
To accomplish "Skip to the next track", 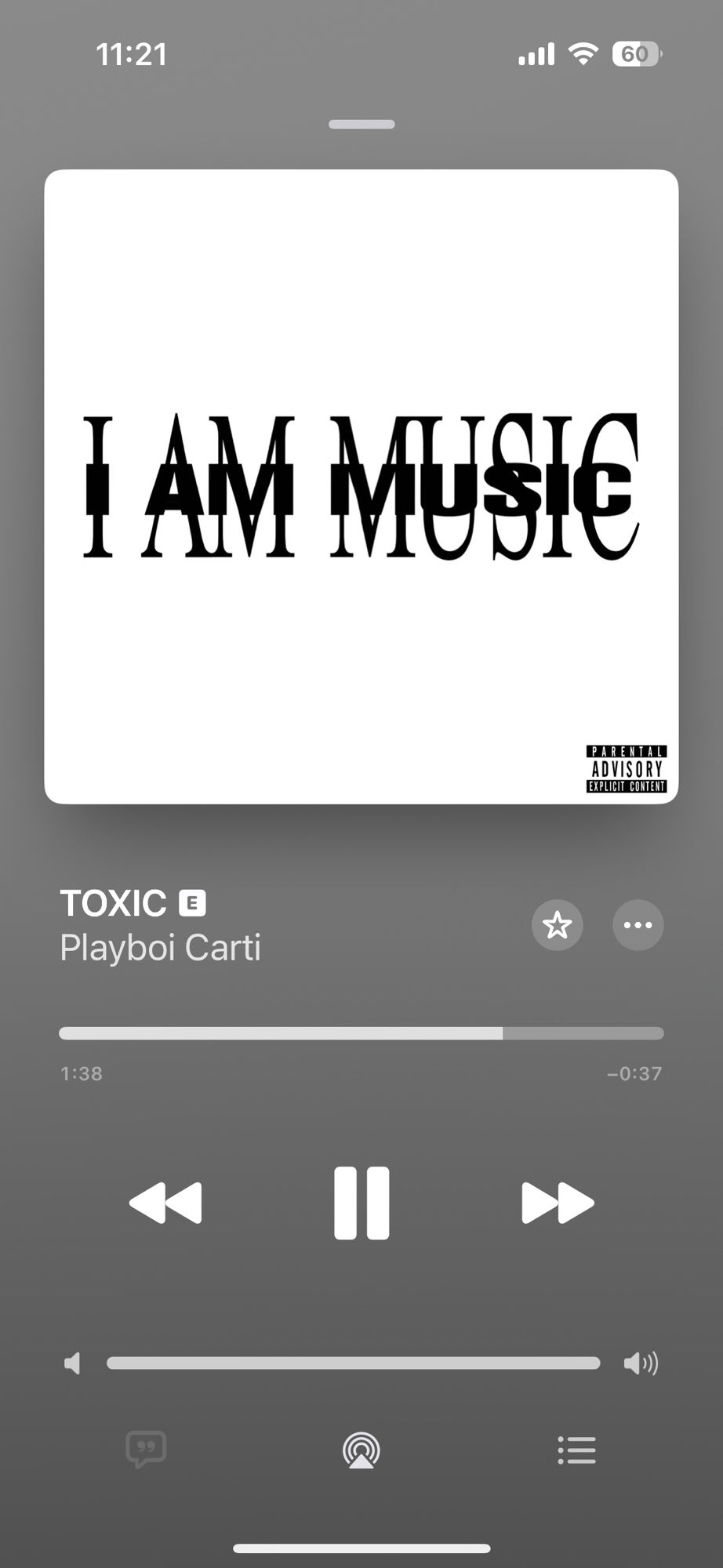I will tap(558, 1203).
